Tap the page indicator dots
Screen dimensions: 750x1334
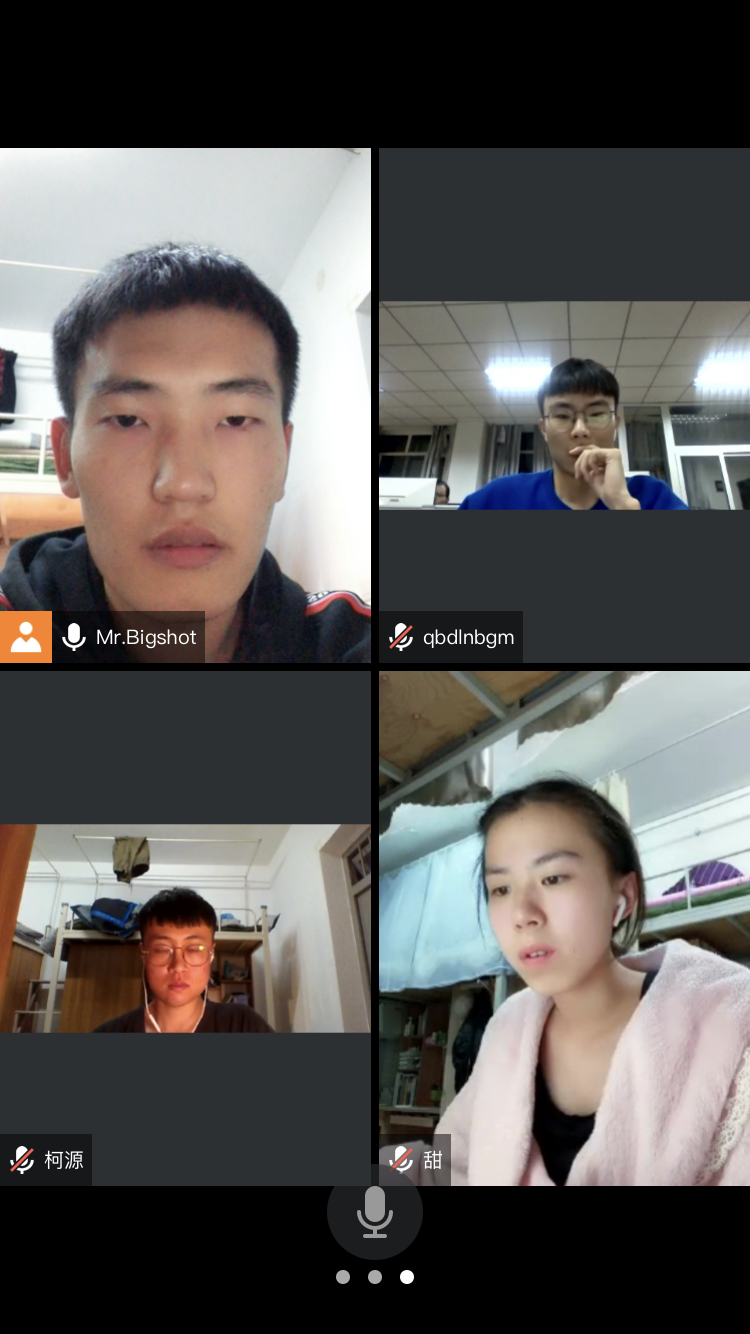click(375, 1277)
